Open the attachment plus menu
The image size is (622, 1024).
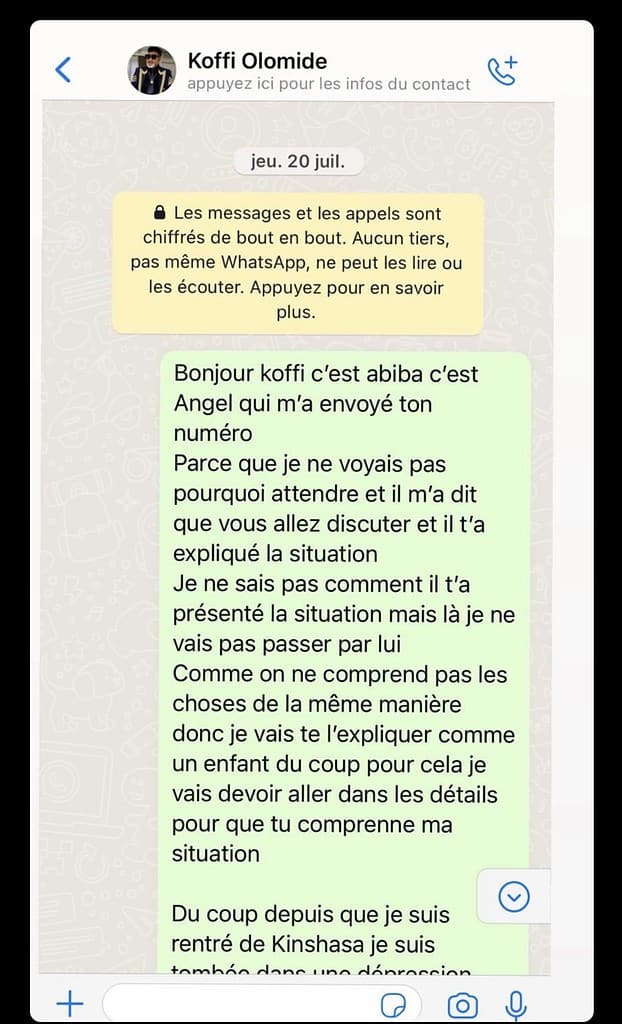coord(69,1004)
